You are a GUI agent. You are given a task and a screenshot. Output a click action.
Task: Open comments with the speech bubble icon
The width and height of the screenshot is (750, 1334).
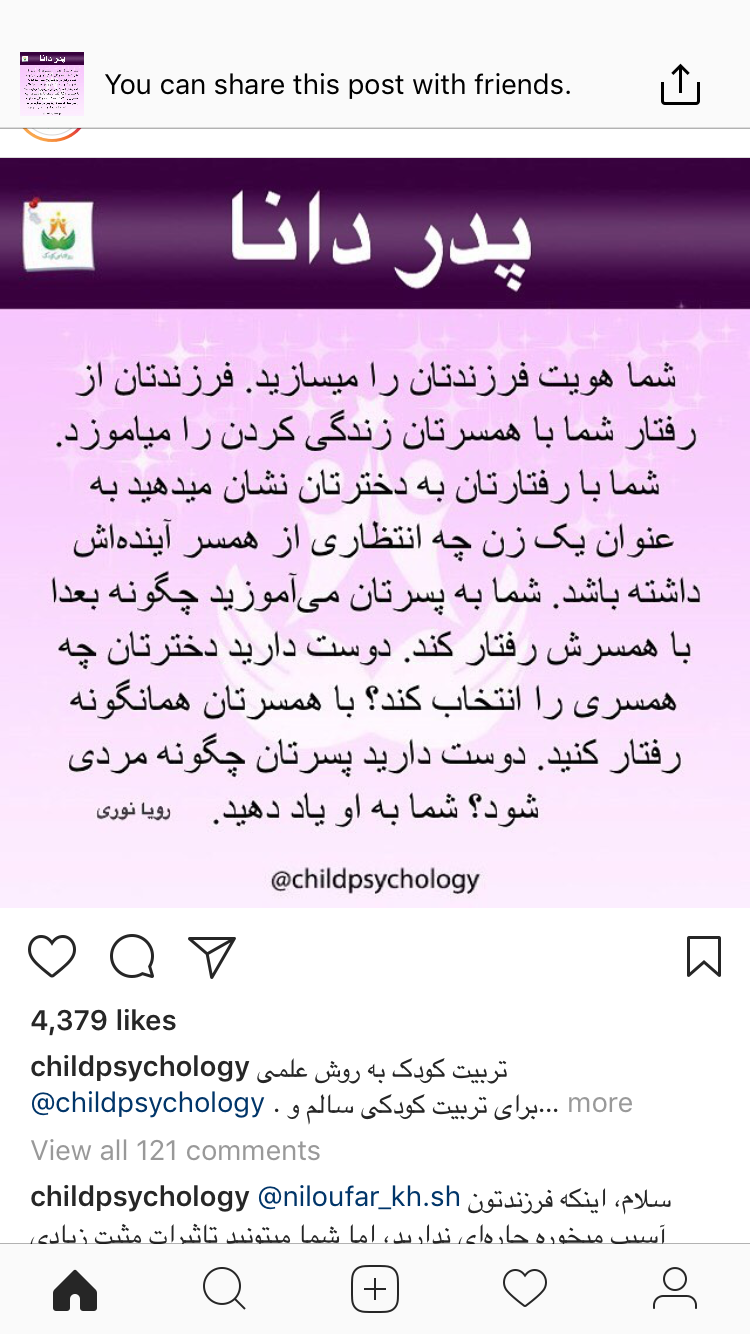coord(132,957)
